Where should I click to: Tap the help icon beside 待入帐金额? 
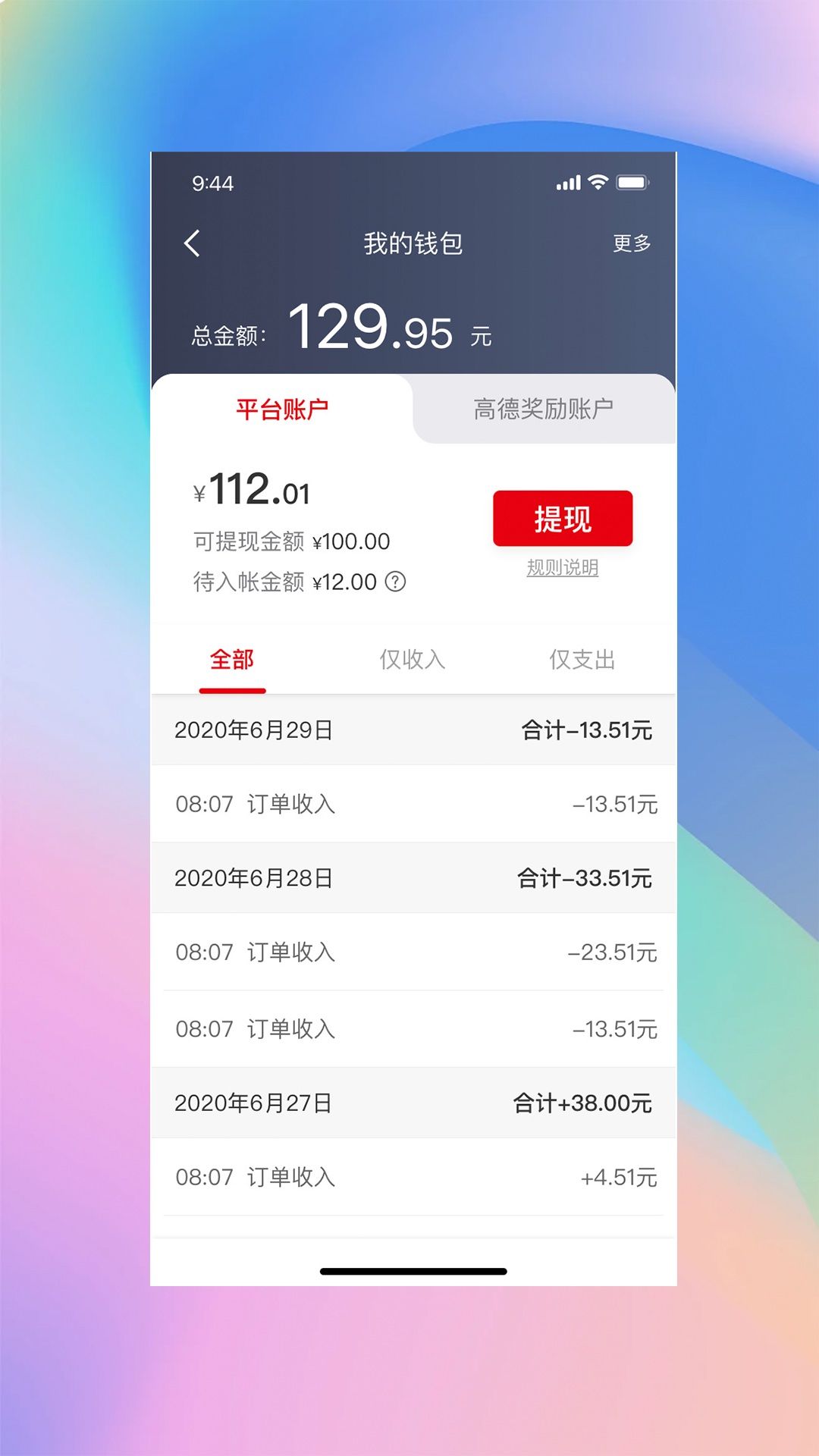[x=396, y=582]
